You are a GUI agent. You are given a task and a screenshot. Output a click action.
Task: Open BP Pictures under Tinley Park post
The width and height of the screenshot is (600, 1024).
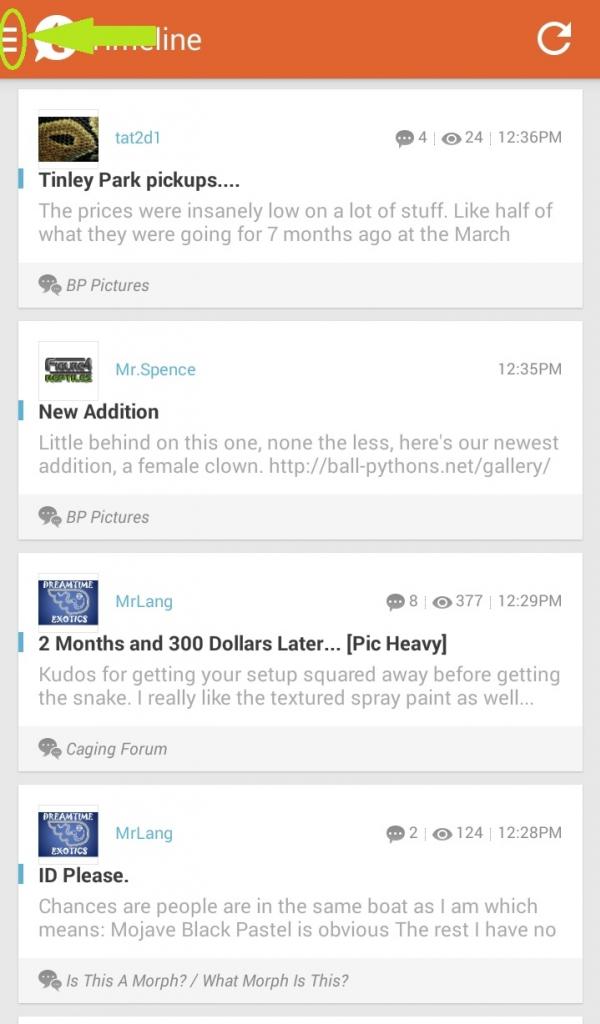(x=106, y=285)
